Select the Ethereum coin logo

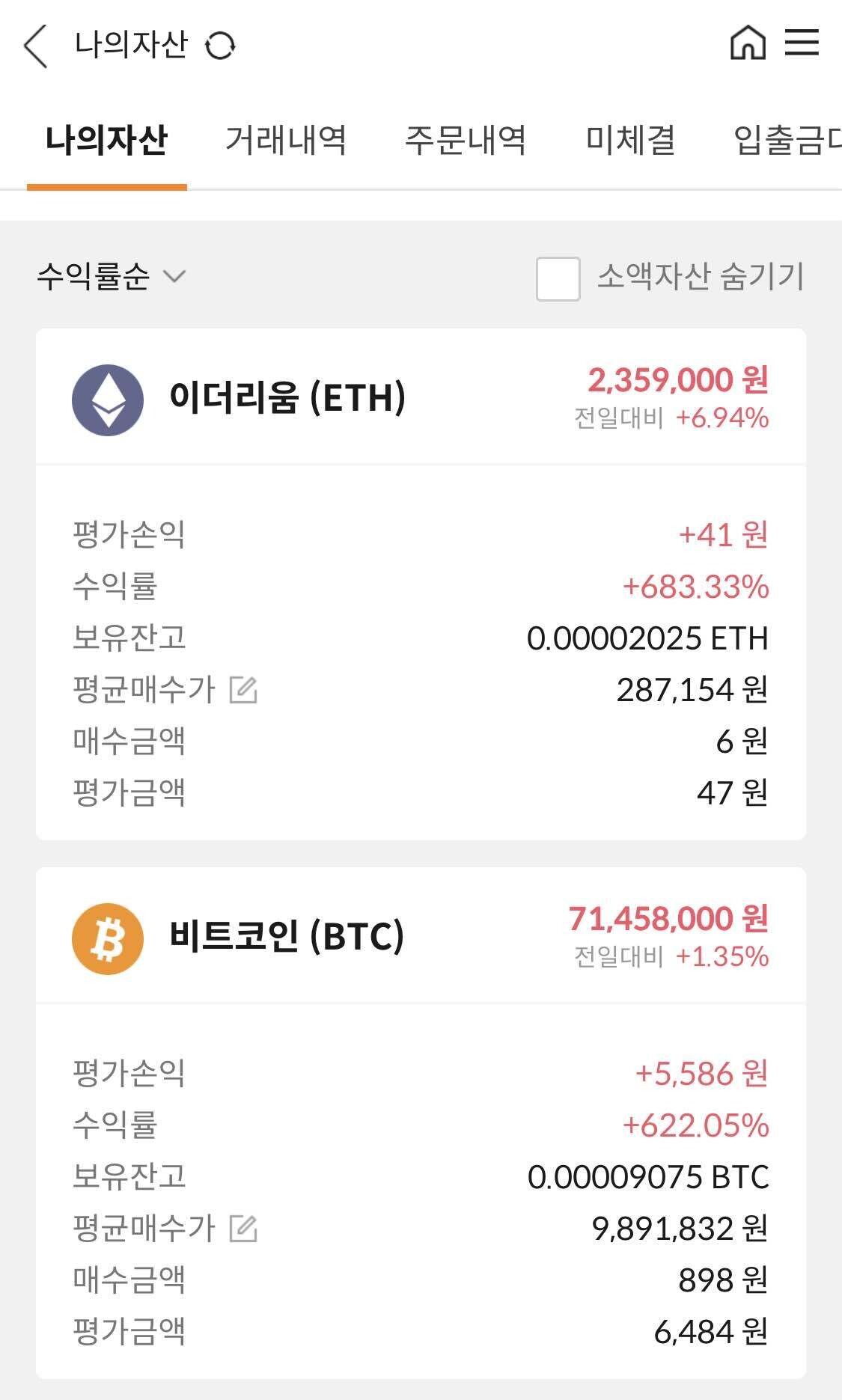tap(111, 398)
